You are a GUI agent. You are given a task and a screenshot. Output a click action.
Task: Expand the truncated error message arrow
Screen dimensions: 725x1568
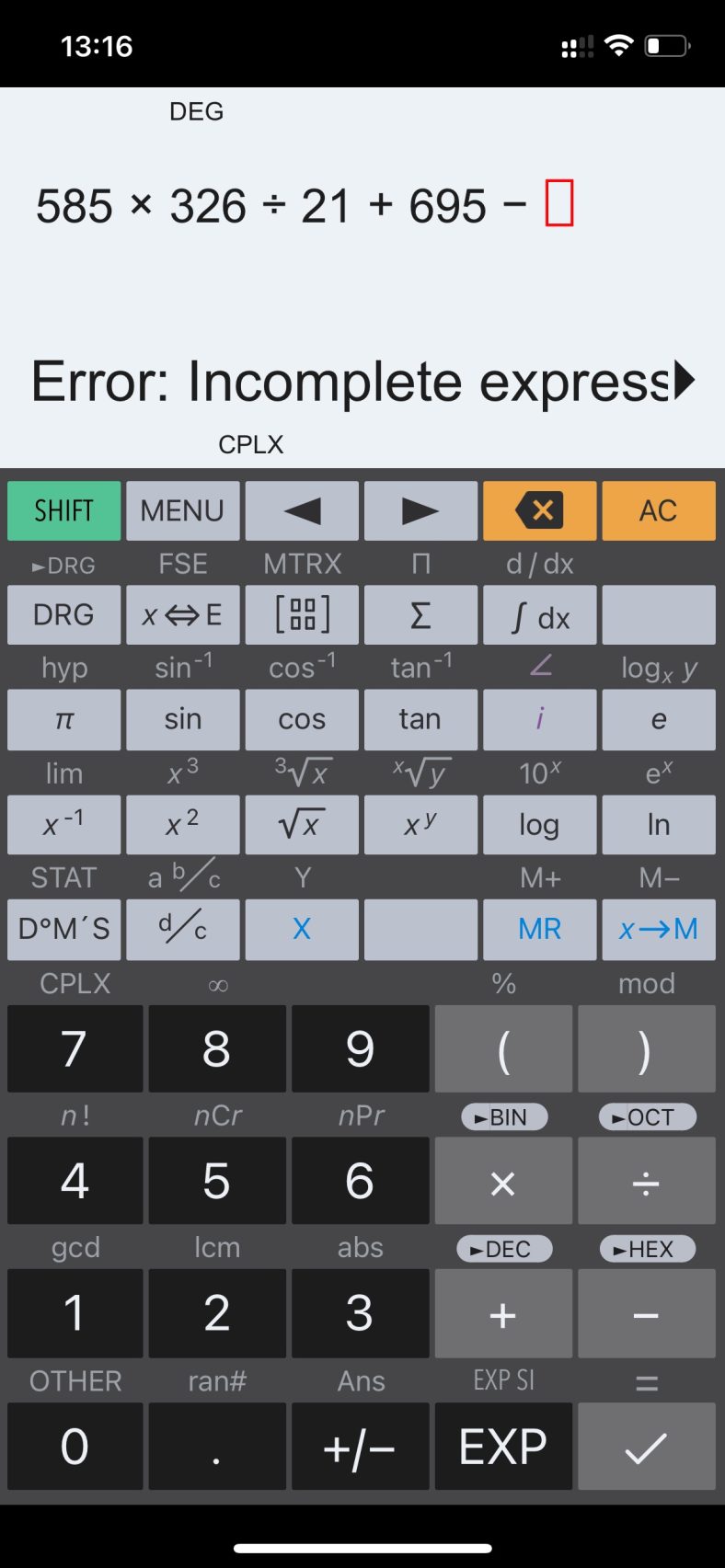pyautogui.click(x=684, y=381)
